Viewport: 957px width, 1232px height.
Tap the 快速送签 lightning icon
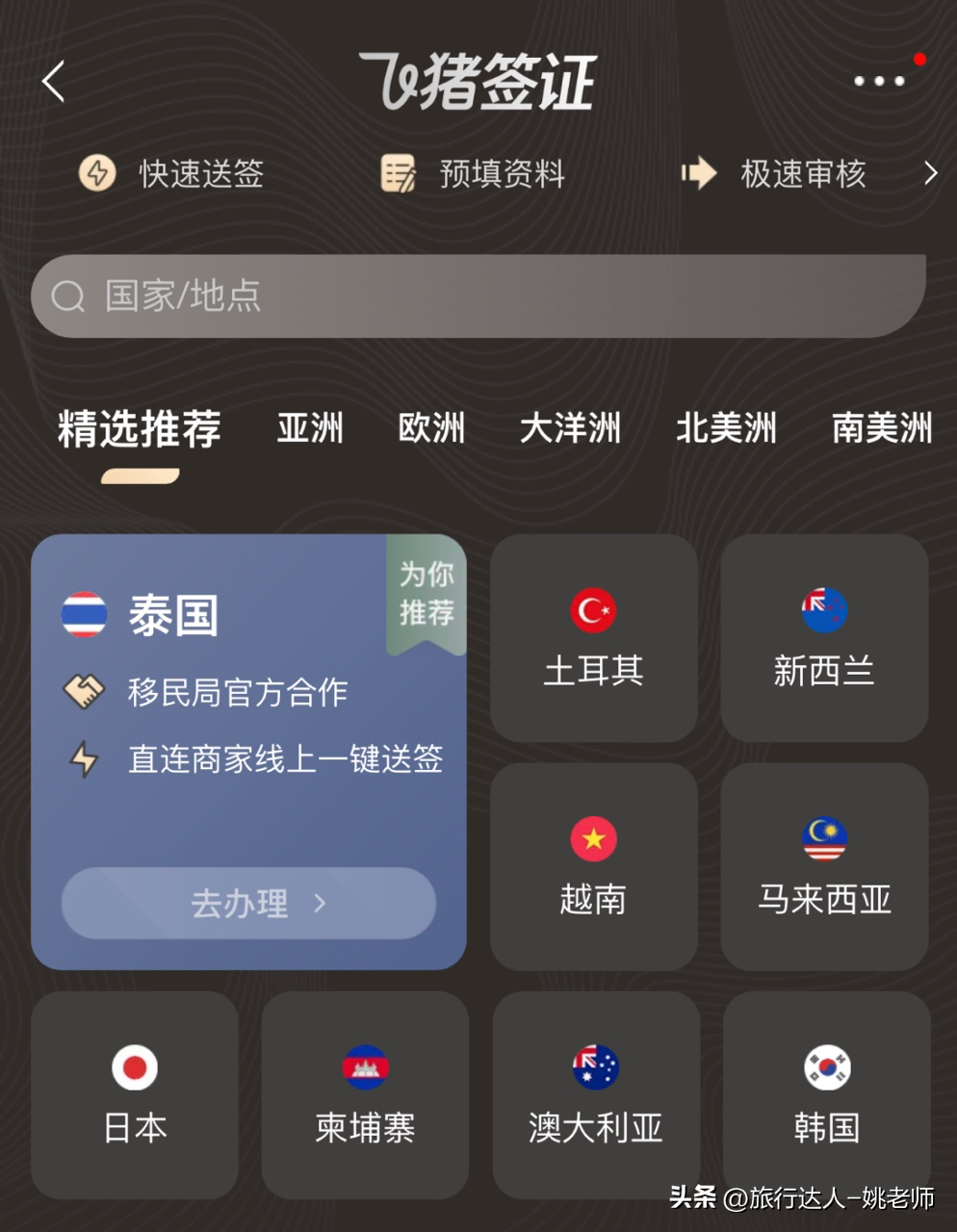click(x=96, y=173)
